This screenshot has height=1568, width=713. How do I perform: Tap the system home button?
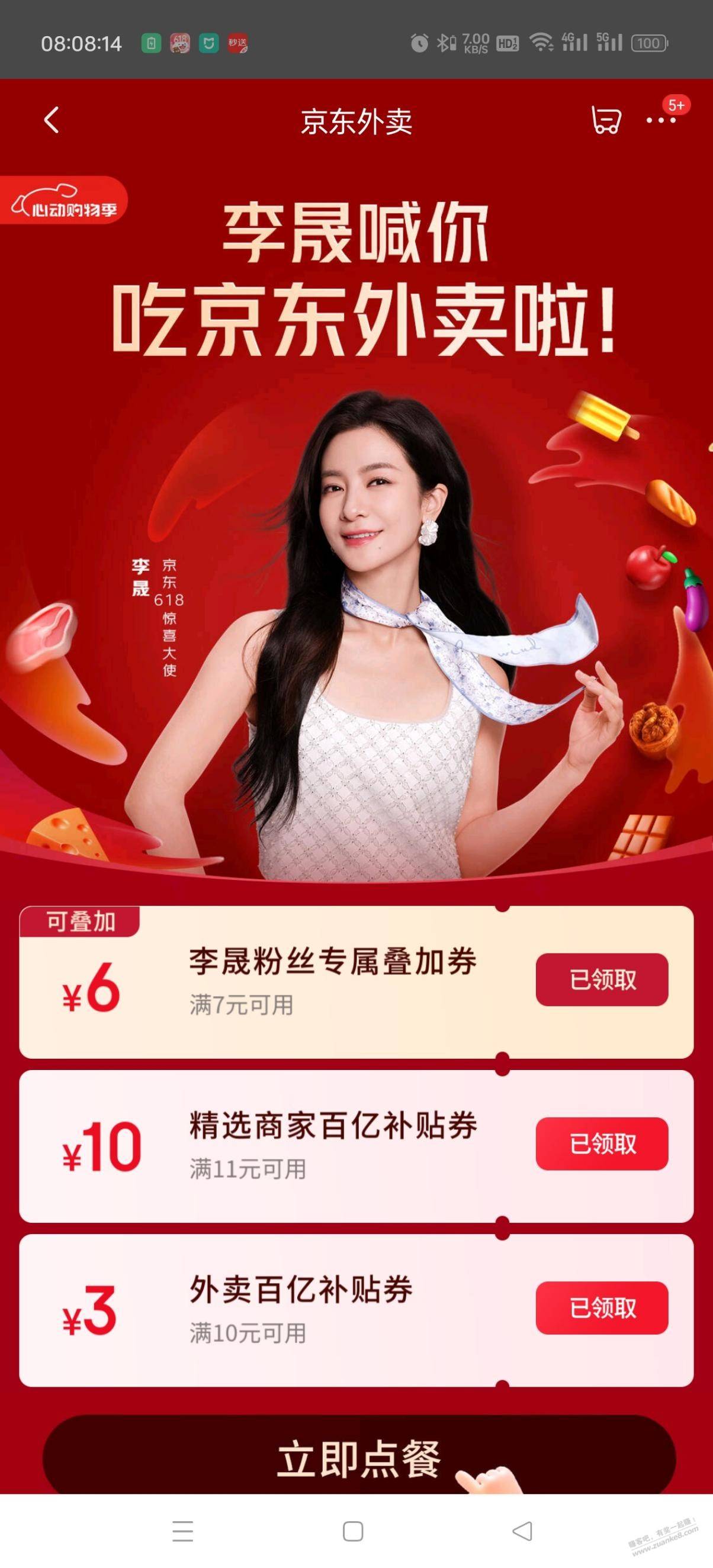353,1531
